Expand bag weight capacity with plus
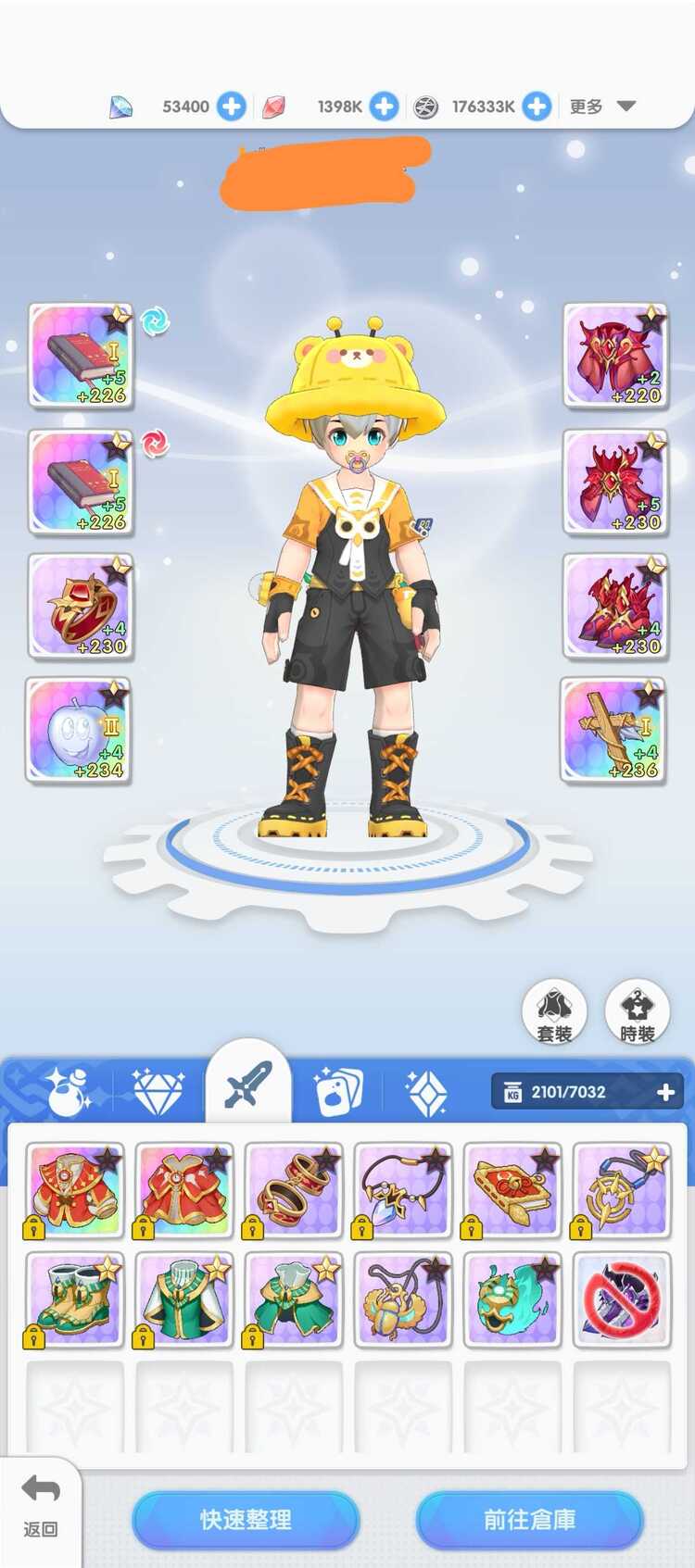 click(665, 1092)
